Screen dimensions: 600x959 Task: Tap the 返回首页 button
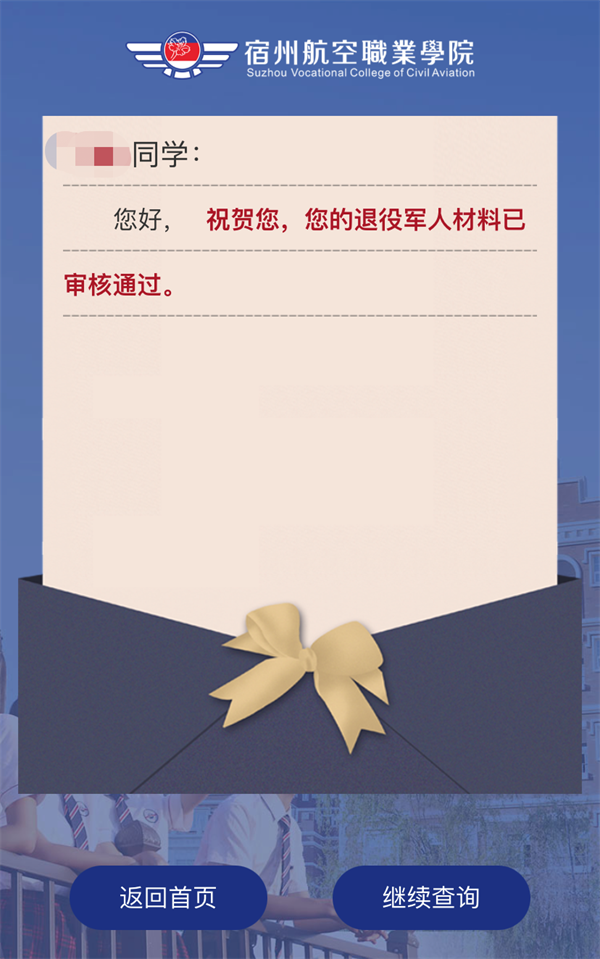pyautogui.click(x=168, y=898)
